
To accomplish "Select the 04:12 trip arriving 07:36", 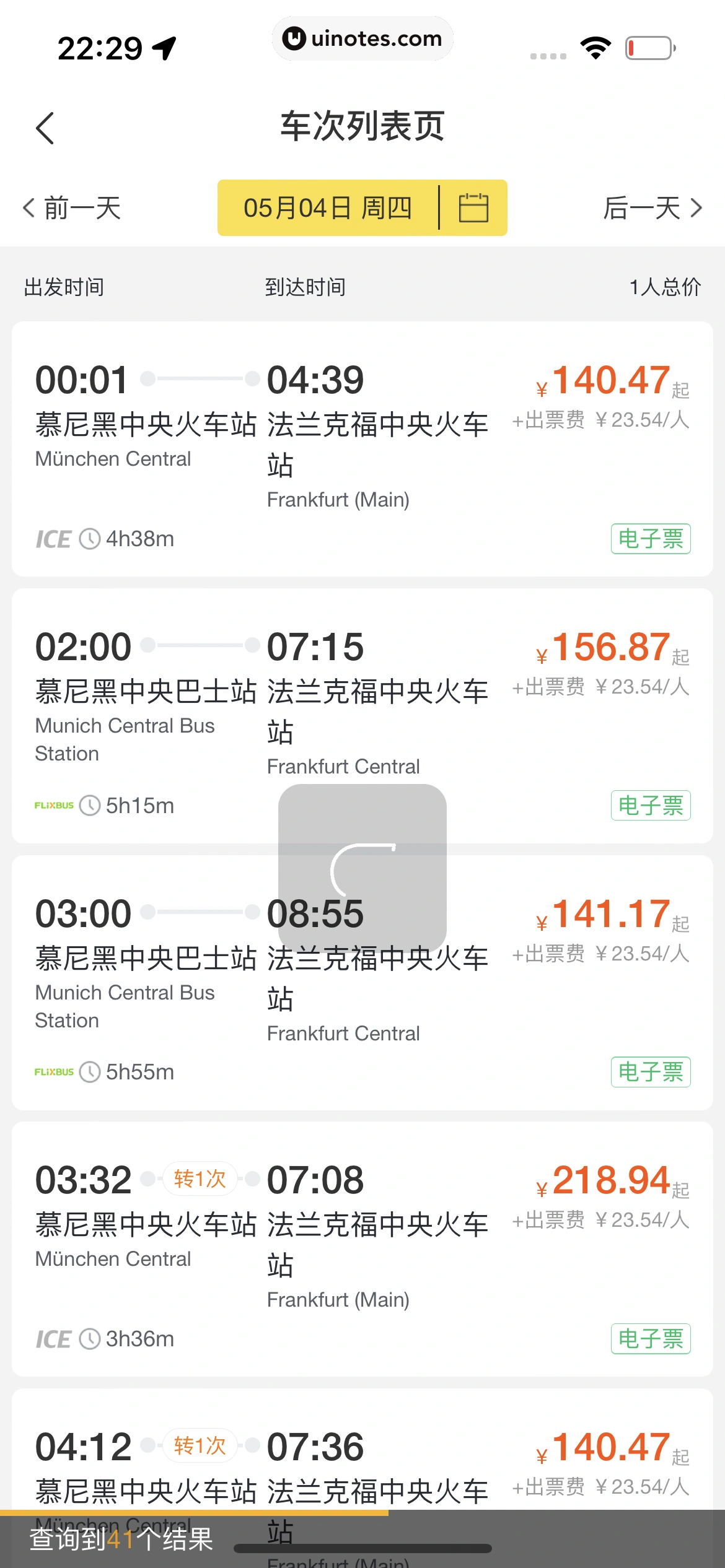I will point(362,1468).
